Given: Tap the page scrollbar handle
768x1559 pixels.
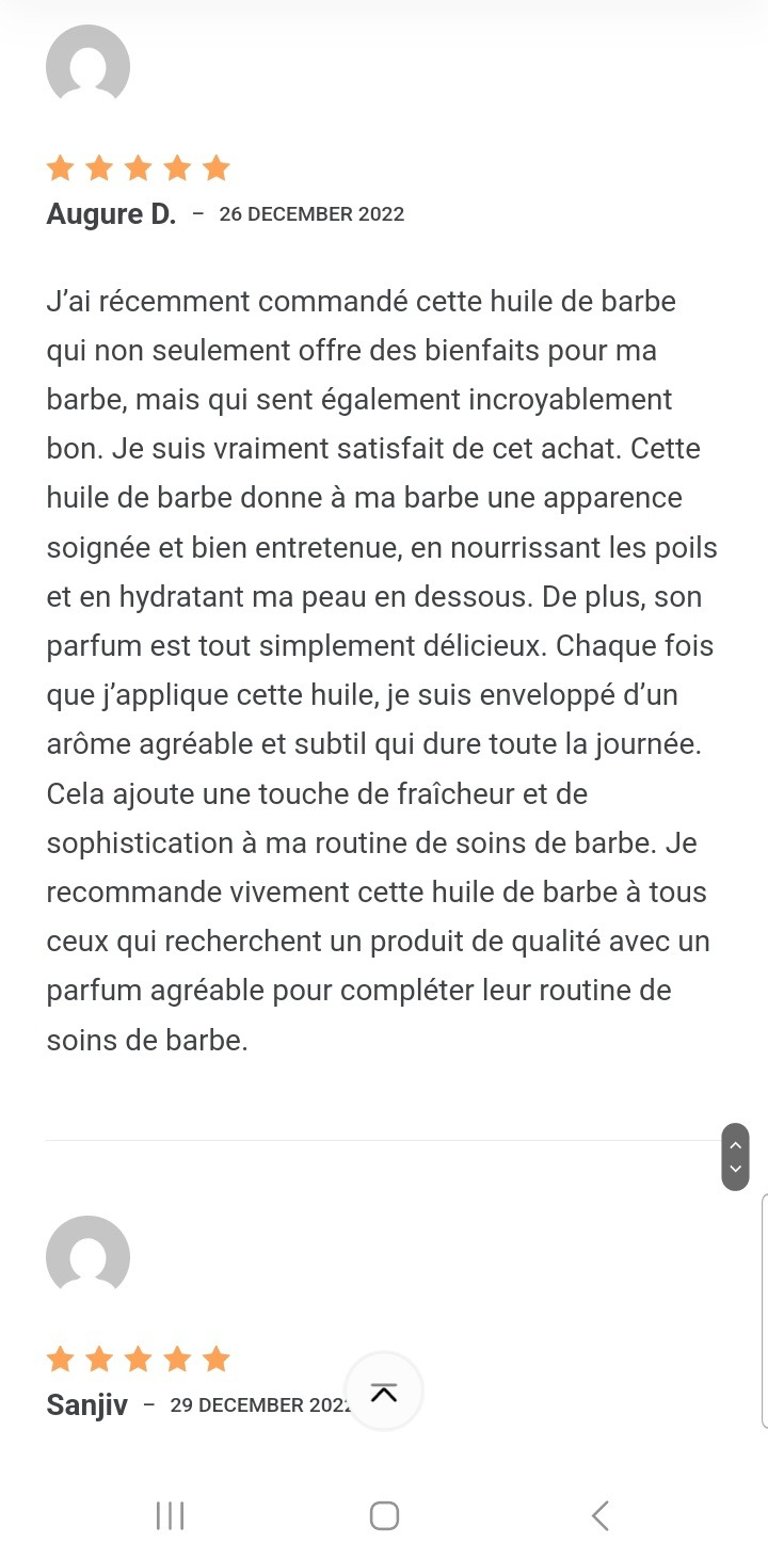Looking at the screenshot, I should pos(735,1156).
